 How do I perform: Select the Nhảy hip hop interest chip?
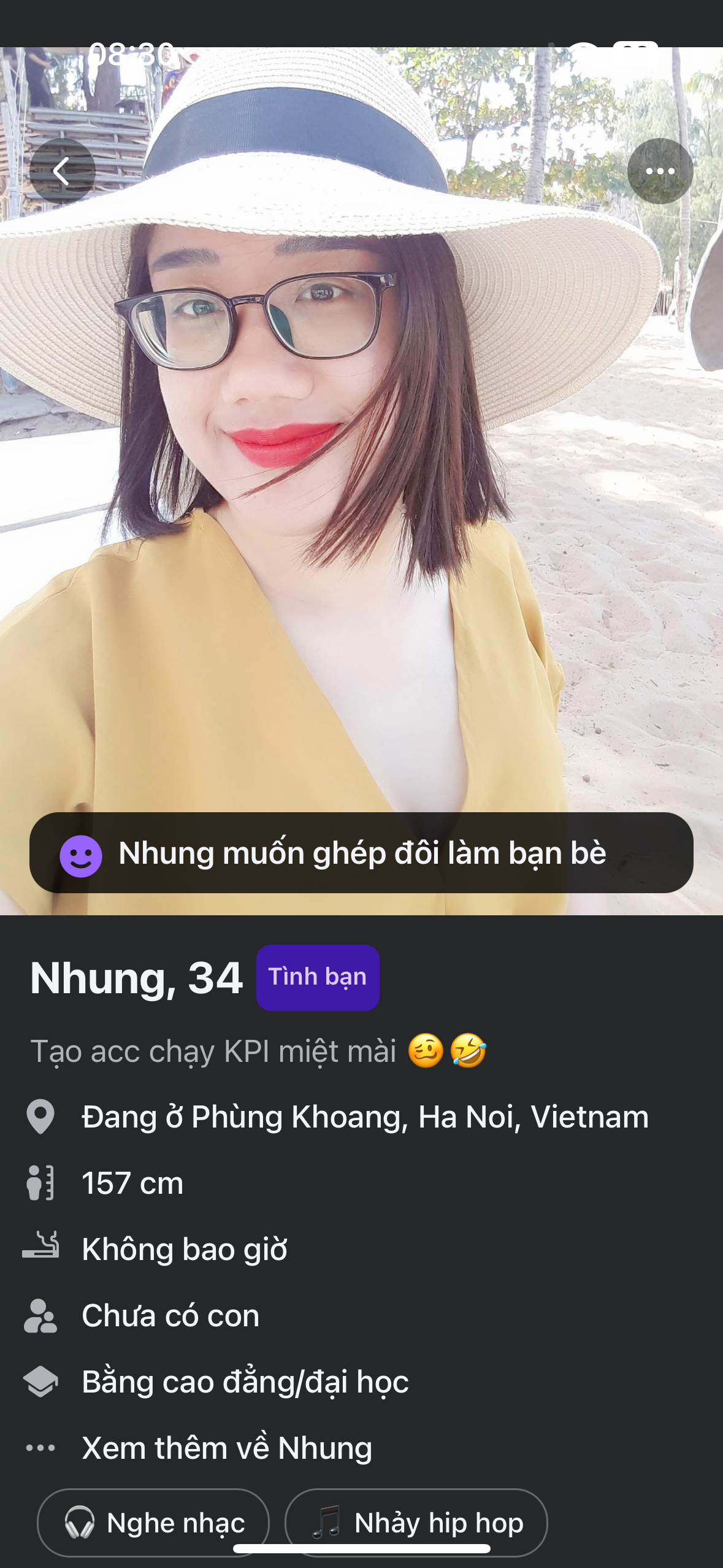416,1522
